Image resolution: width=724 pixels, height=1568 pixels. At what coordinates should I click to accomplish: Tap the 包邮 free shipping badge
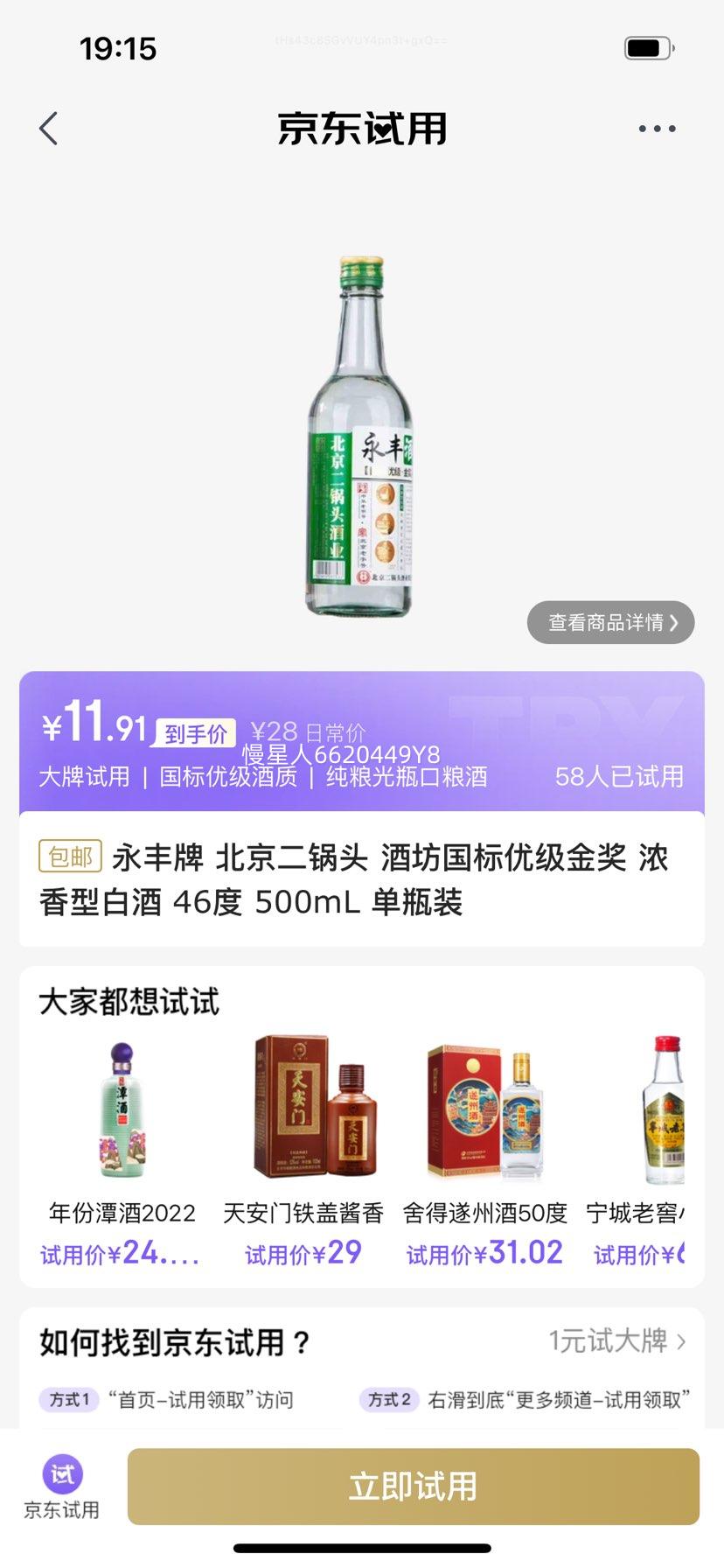pyautogui.click(x=72, y=857)
